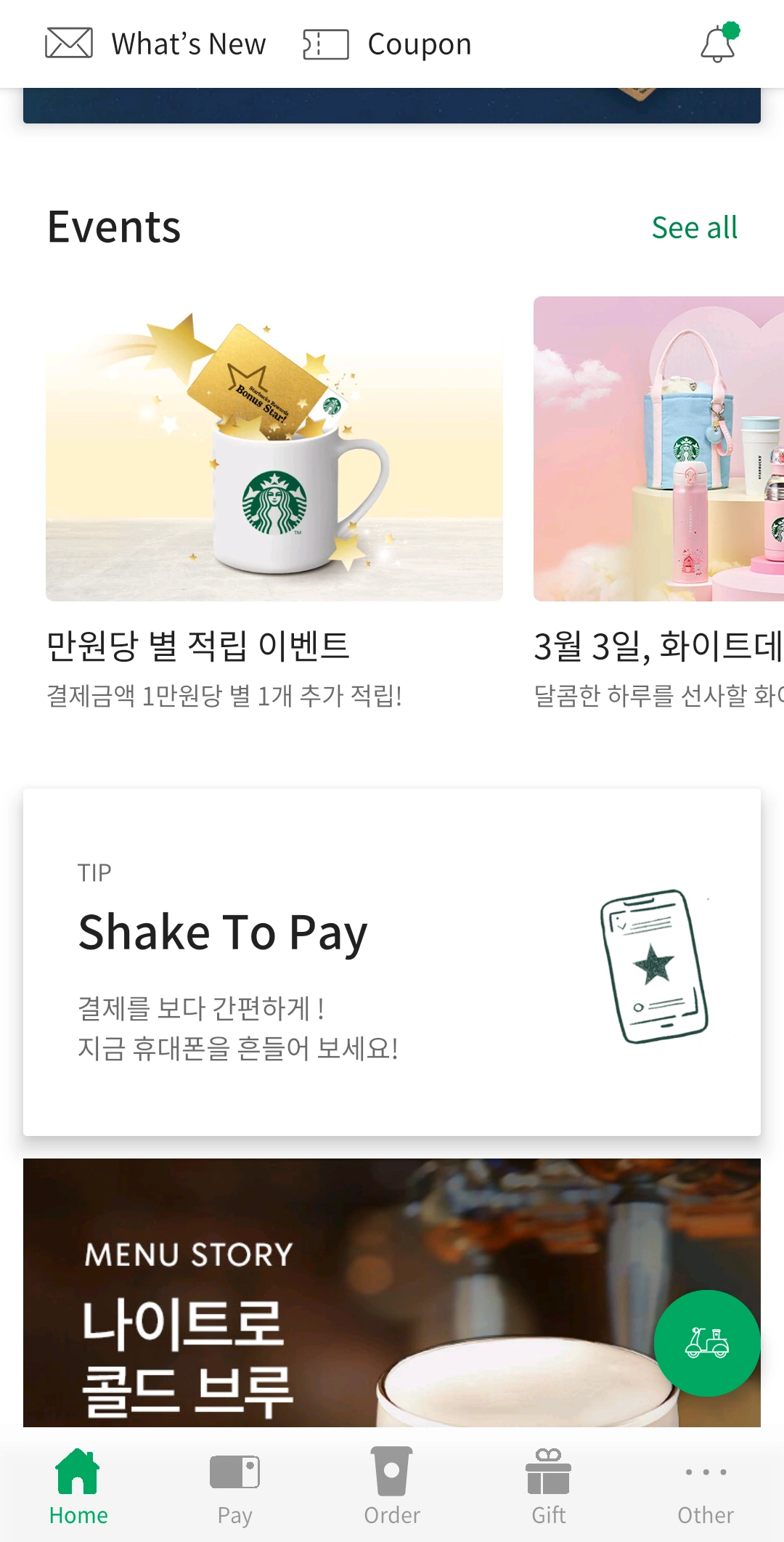Tap the green delivery scooter button

(706, 1343)
